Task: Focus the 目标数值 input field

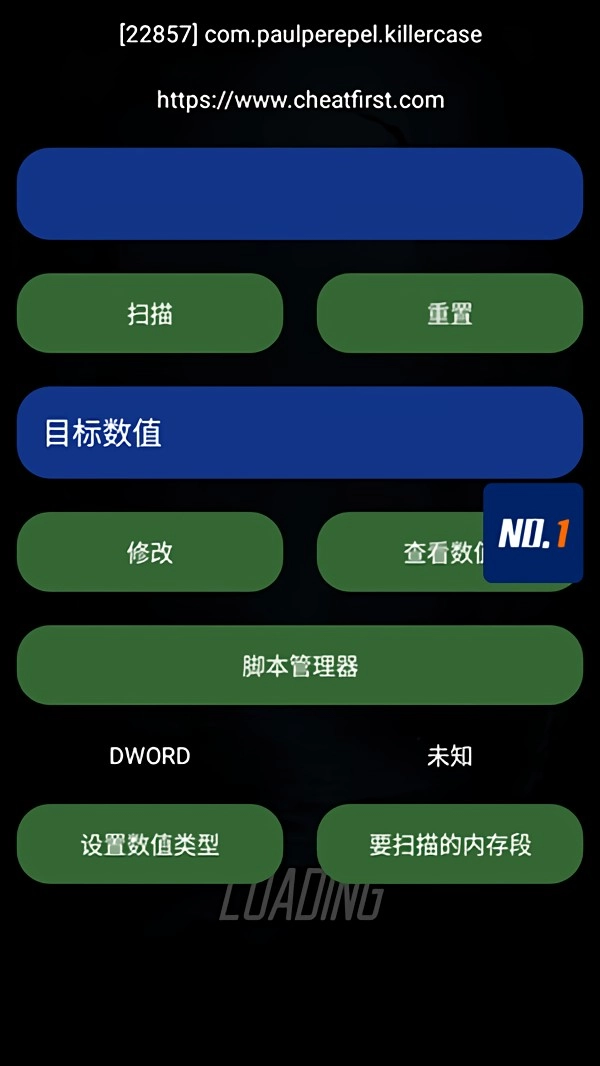Action: click(x=300, y=432)
